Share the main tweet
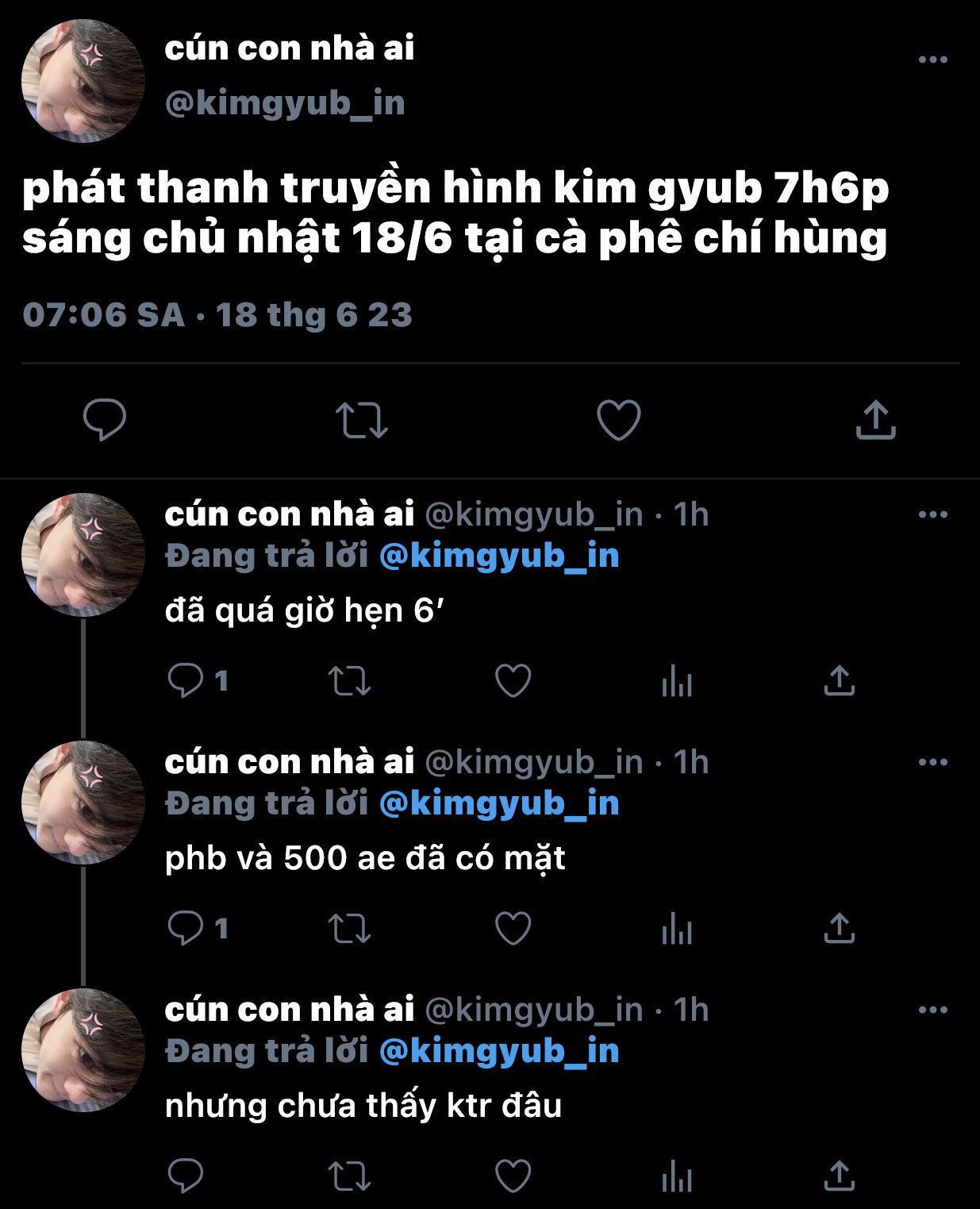The width and height of the screenshot is (980, 1209). tap(875, 420)
